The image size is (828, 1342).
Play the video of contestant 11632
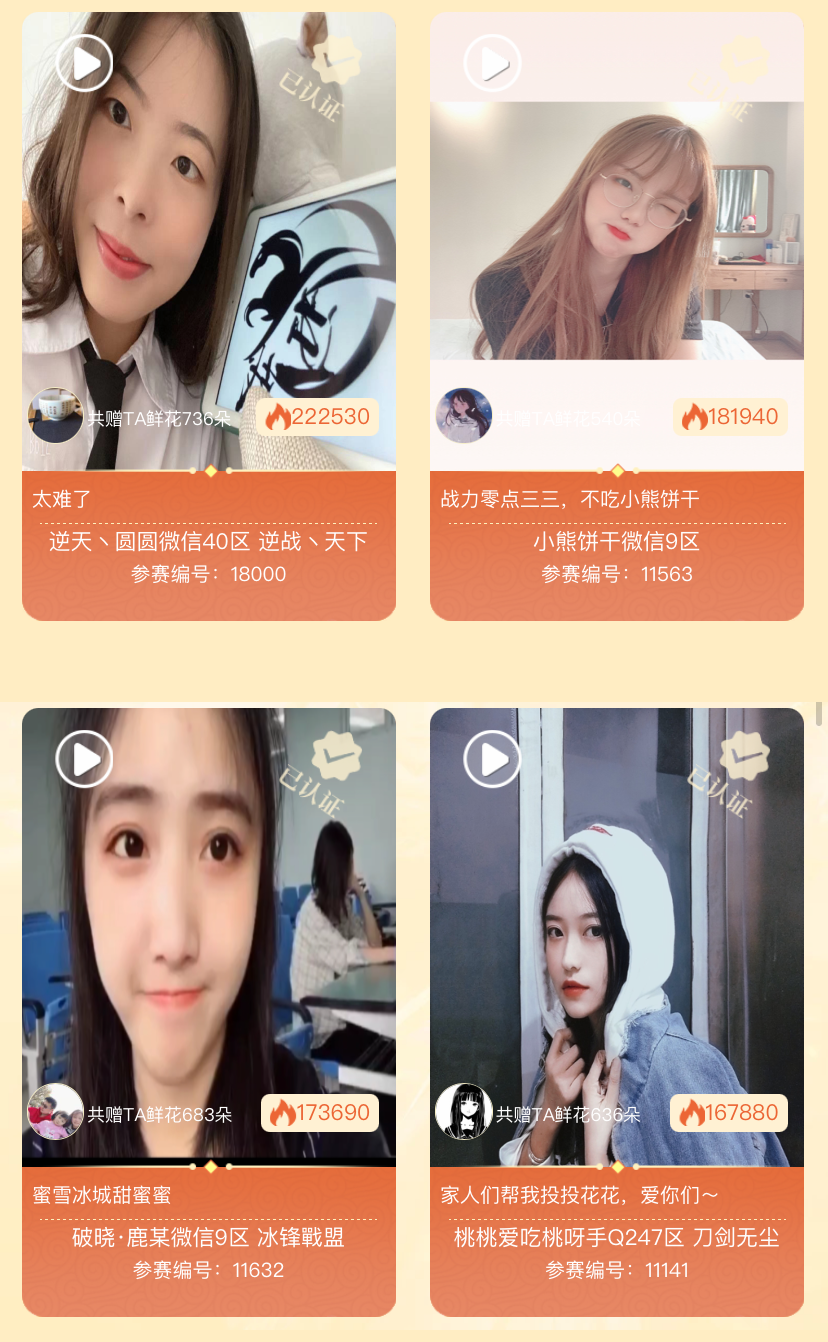[84, 759]
